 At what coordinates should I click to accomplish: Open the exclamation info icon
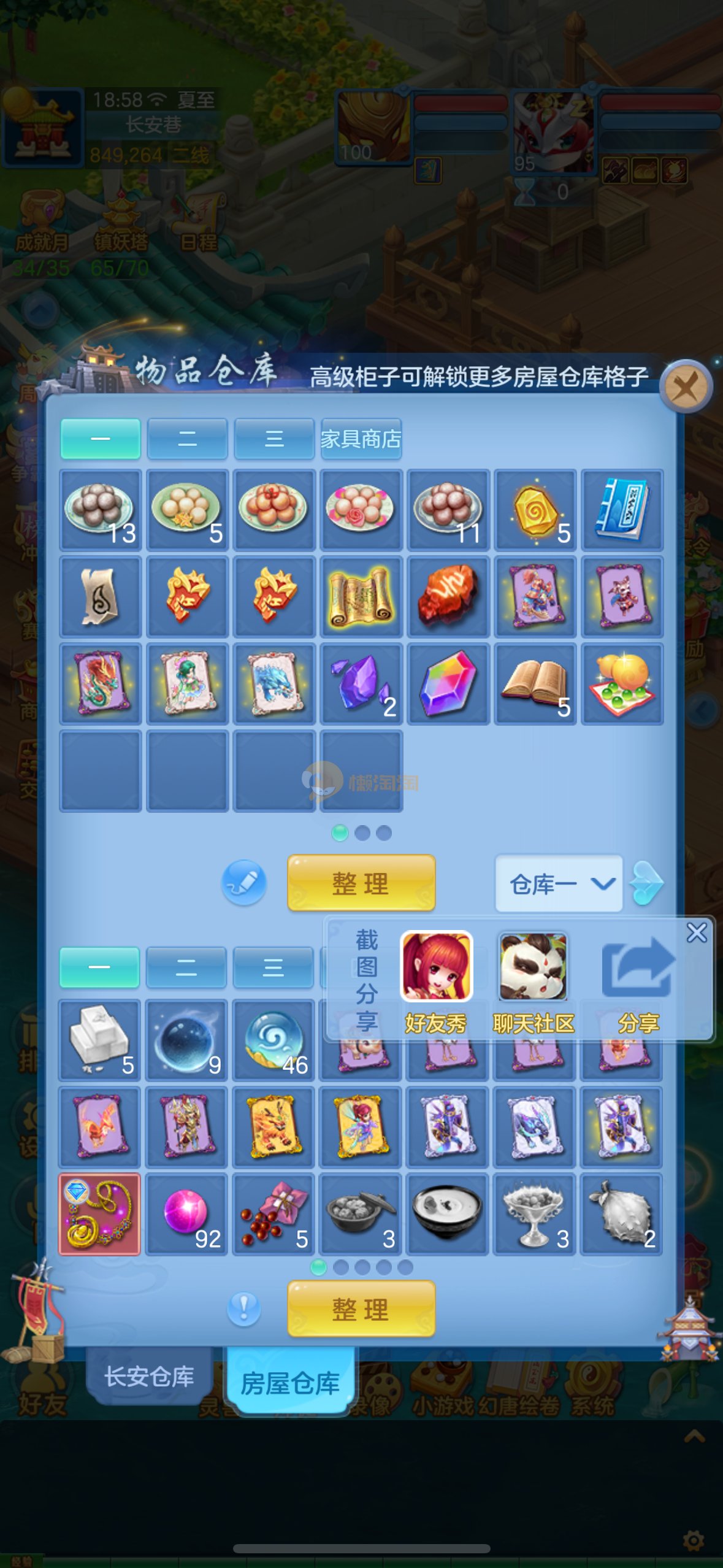click(243, 1309)
